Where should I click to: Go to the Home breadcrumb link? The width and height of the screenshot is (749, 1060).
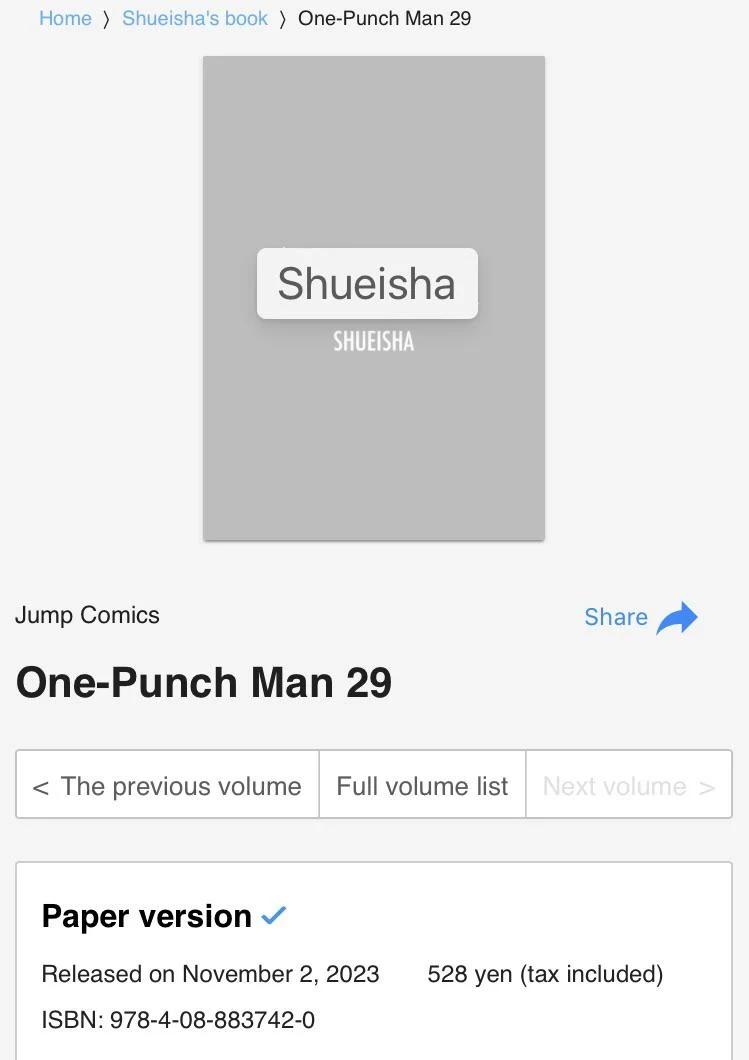(x=65, y=18)
